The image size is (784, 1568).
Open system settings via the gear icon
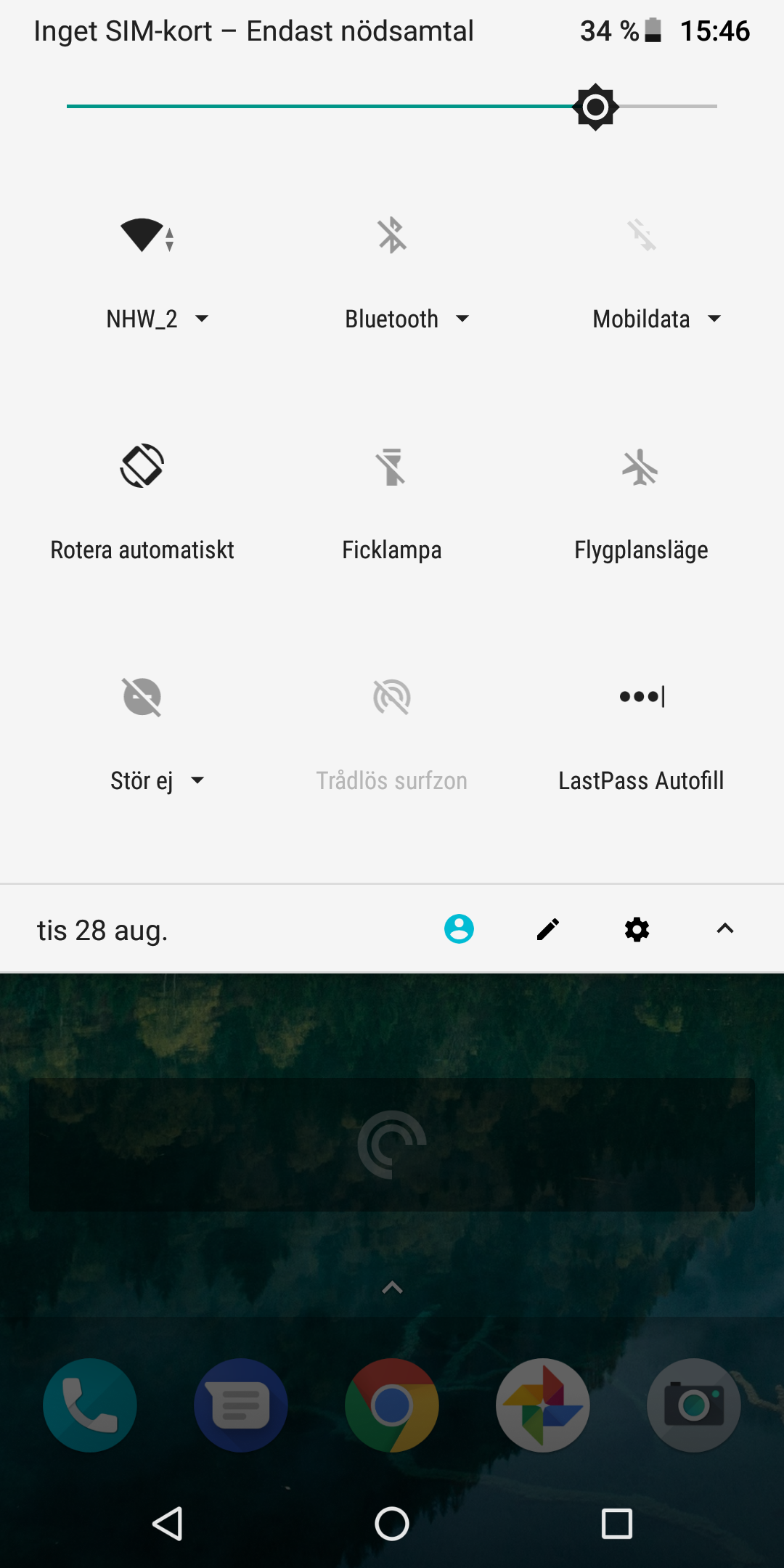click(637, 929)
